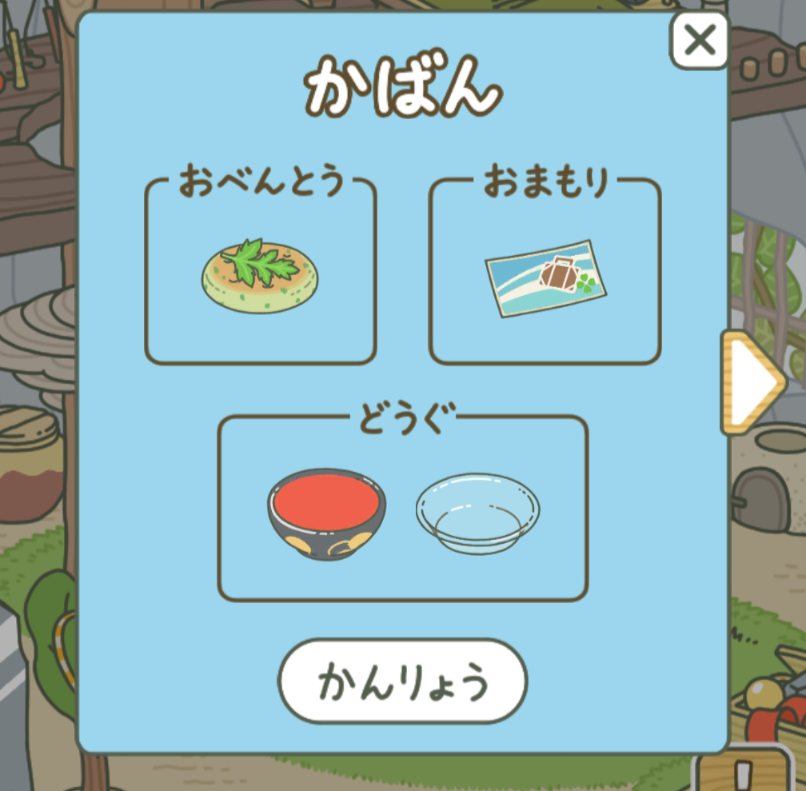Viewport: 806px width, 791px height.
Task: Select the おべんとう food slot
Action: [x=260, y=274]
